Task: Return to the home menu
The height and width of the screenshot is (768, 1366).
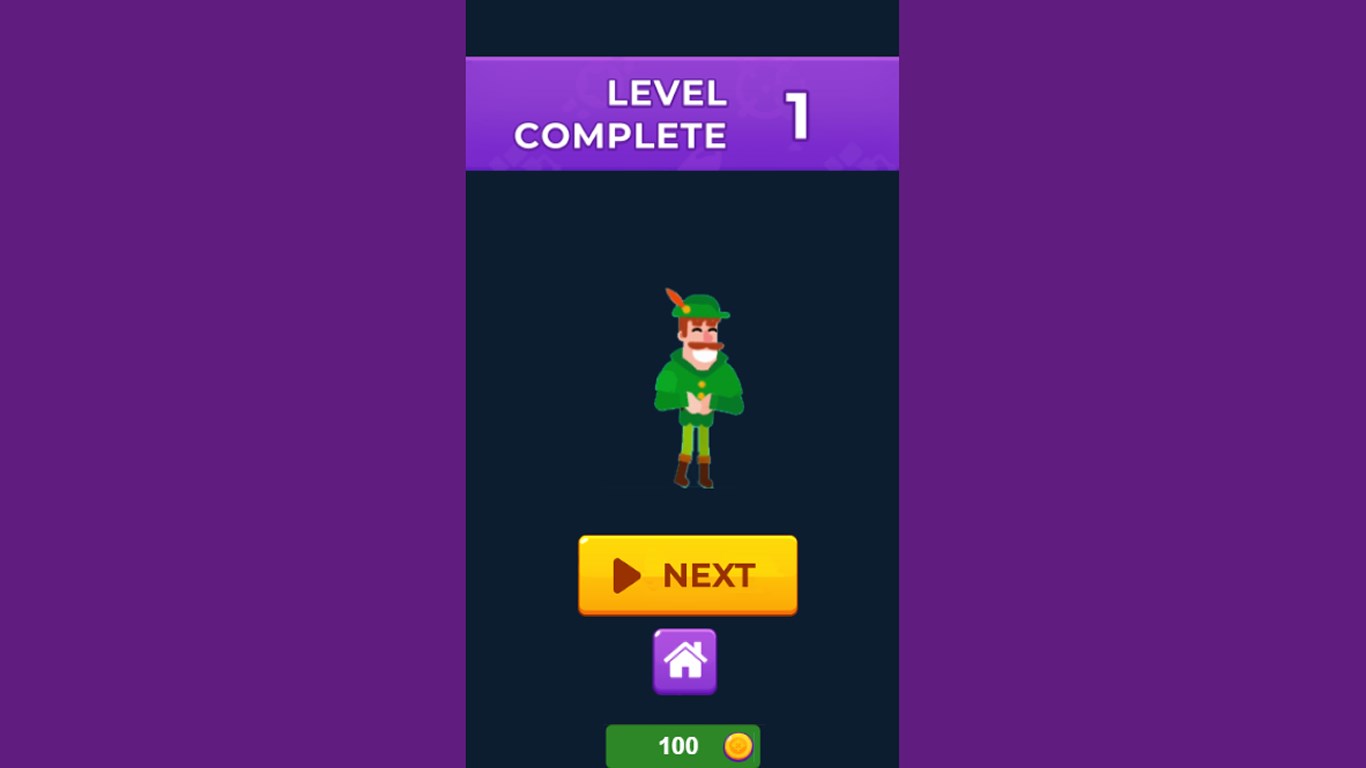Action: (685, 661)
